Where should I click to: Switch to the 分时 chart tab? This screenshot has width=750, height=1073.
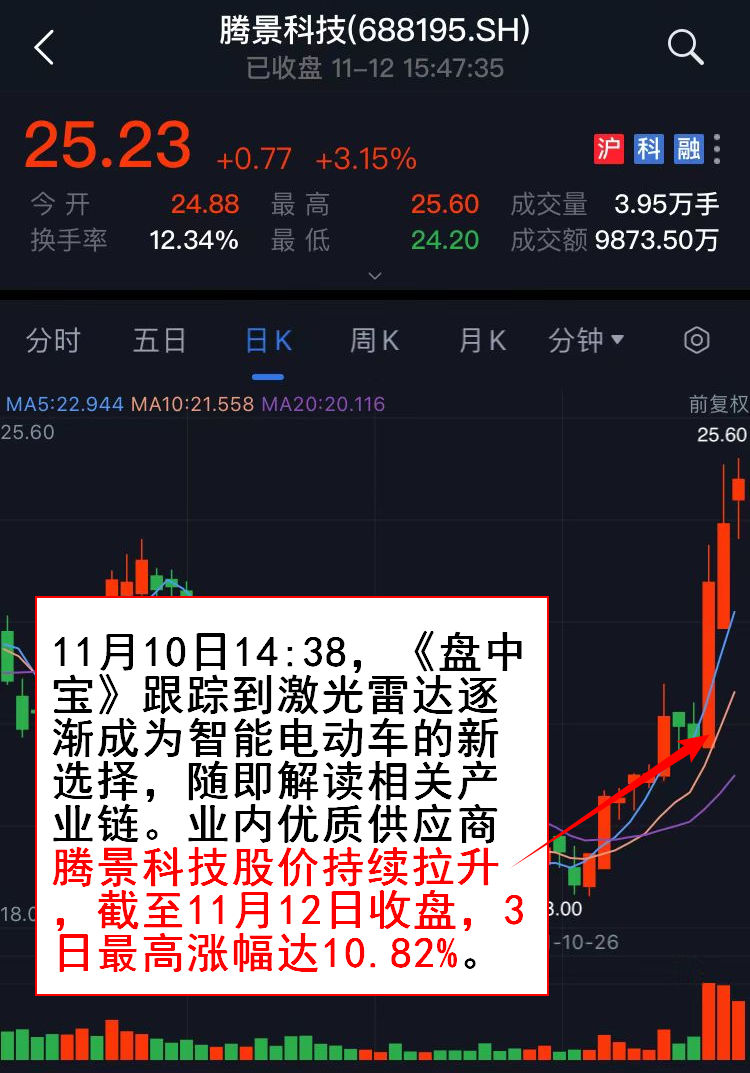point(53,341)
